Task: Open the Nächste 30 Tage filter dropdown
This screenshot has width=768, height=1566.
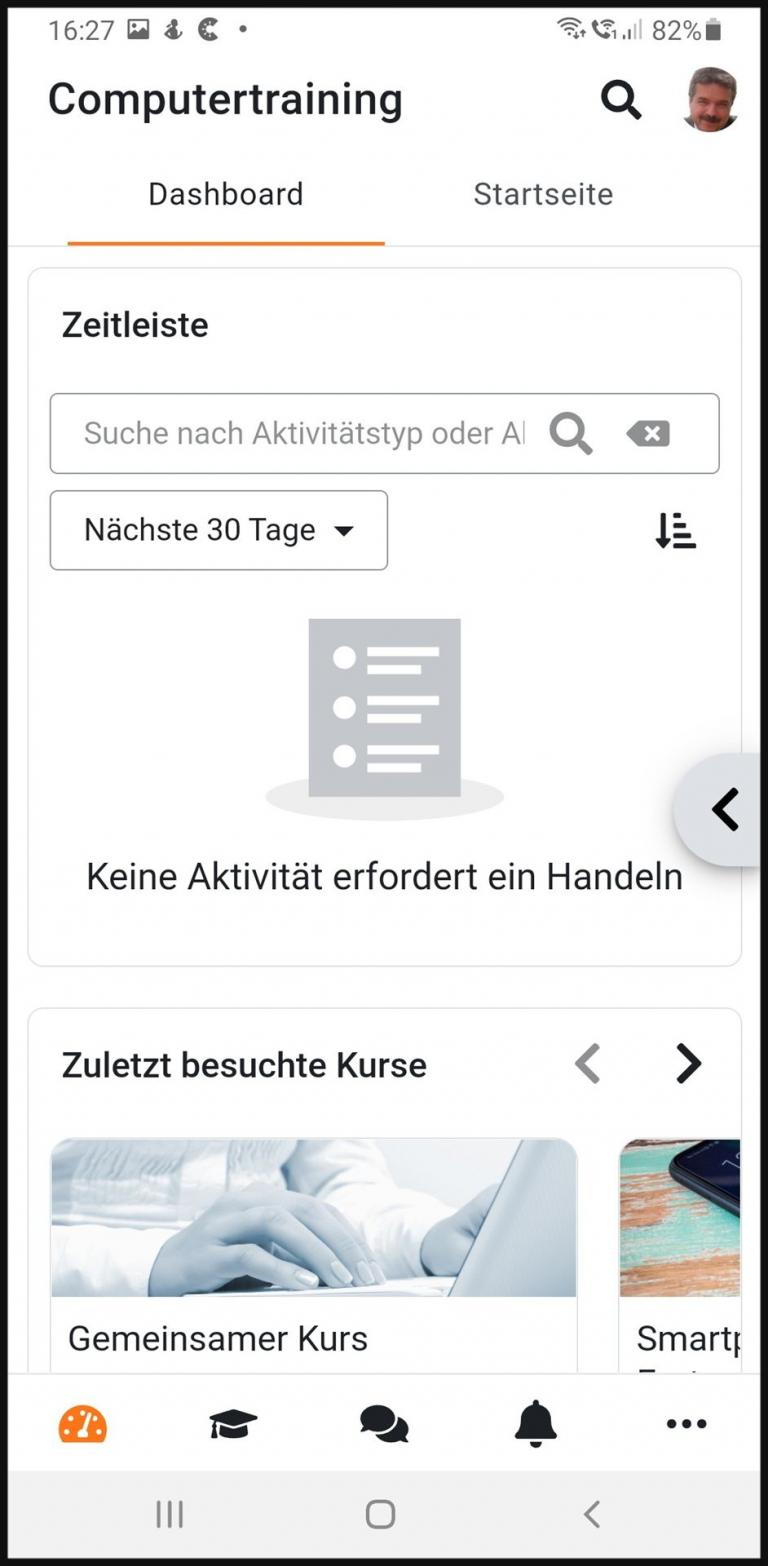Action: tap(218, 530)
